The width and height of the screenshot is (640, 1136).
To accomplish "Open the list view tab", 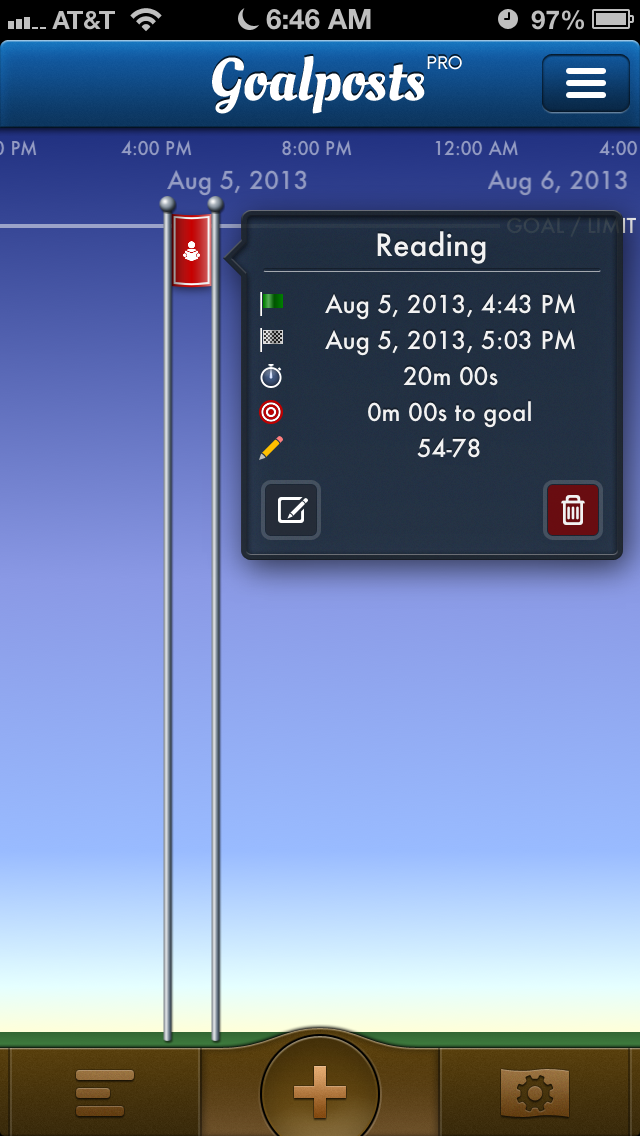I will tap(104, 1093).
